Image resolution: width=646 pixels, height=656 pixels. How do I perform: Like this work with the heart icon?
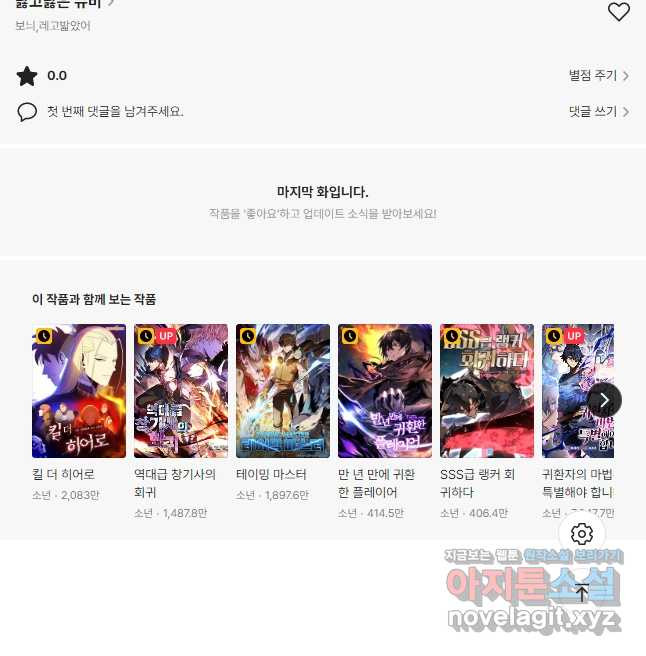pos(619,12)
